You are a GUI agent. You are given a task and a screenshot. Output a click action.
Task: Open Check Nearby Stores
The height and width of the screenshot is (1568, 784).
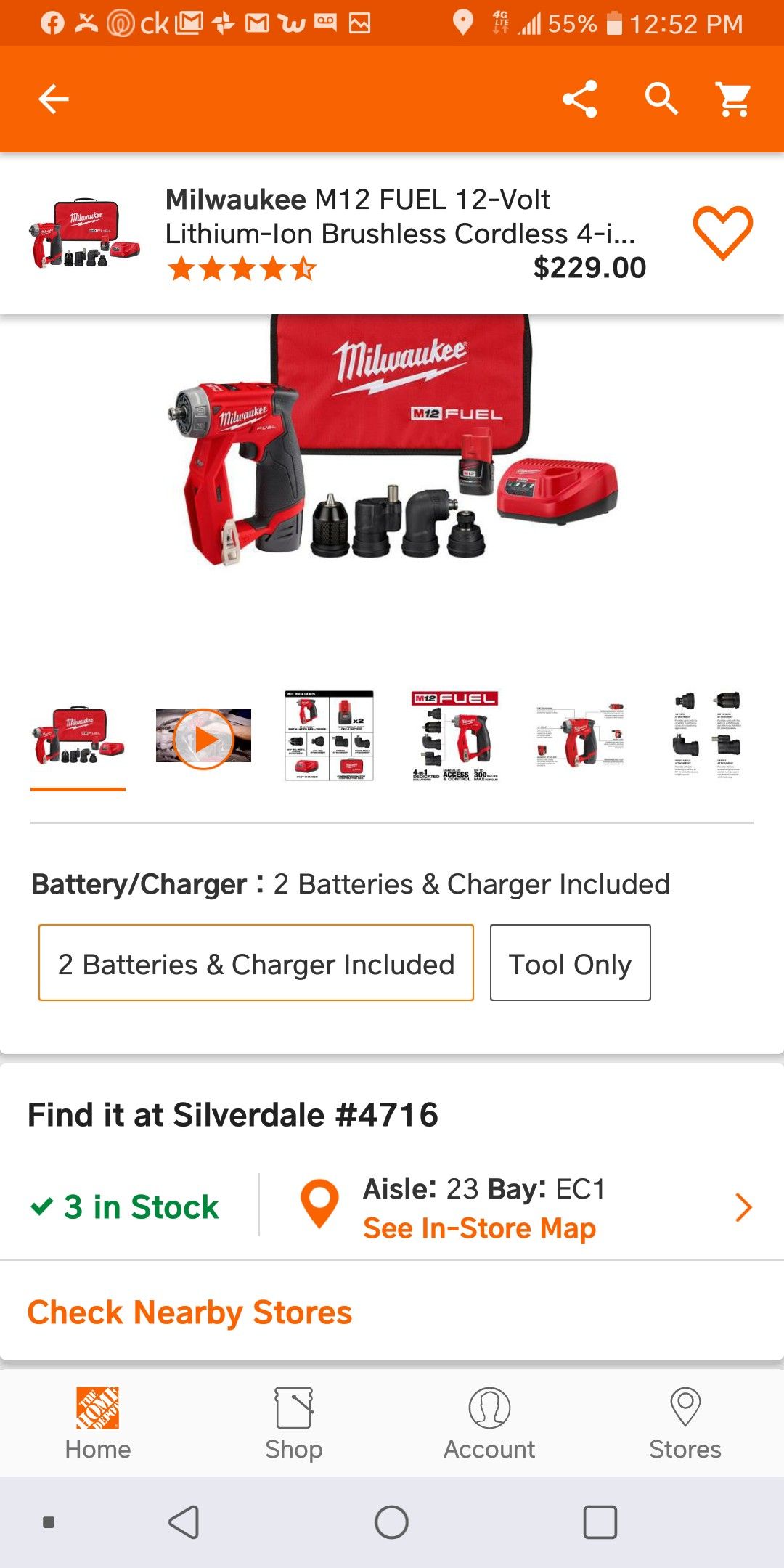189,1311
